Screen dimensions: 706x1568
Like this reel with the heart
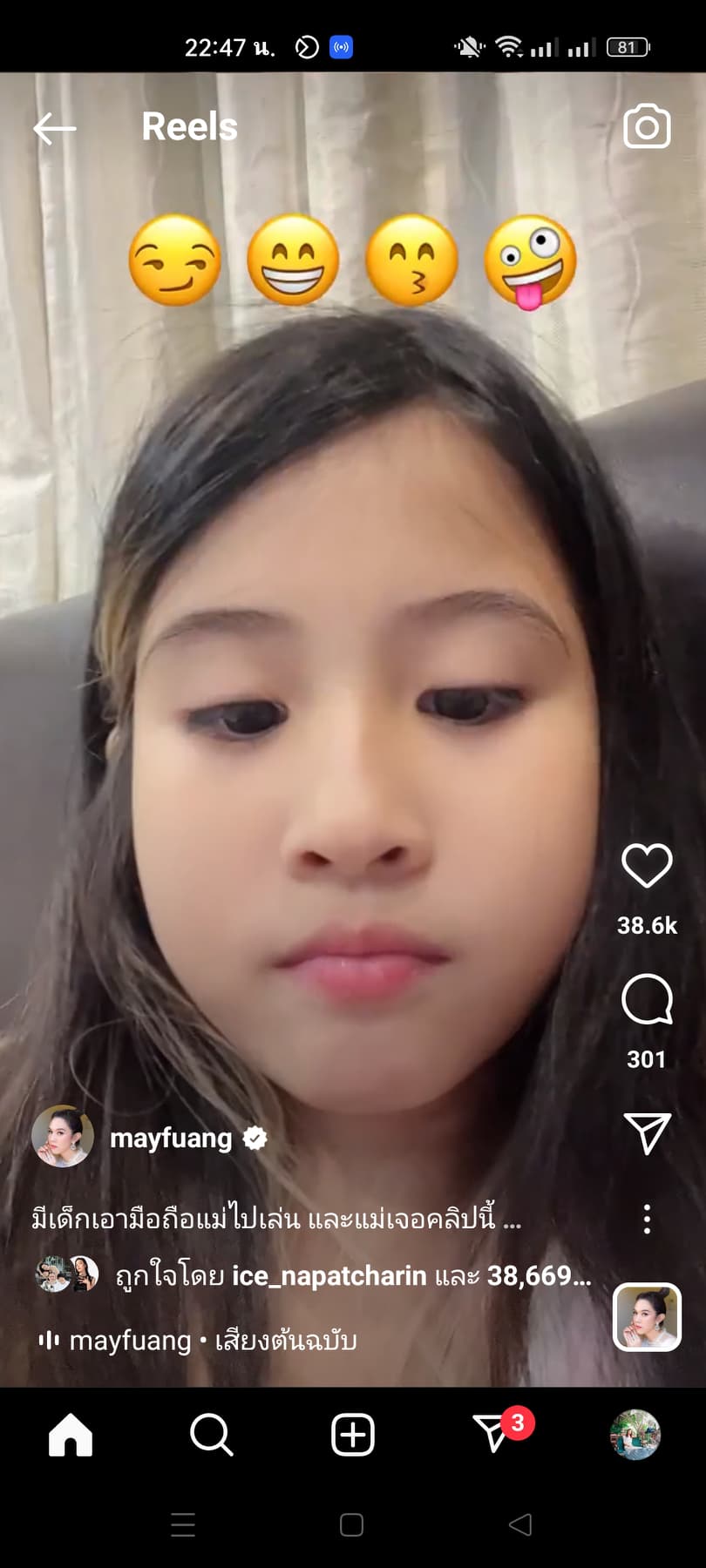pos(647,865)
